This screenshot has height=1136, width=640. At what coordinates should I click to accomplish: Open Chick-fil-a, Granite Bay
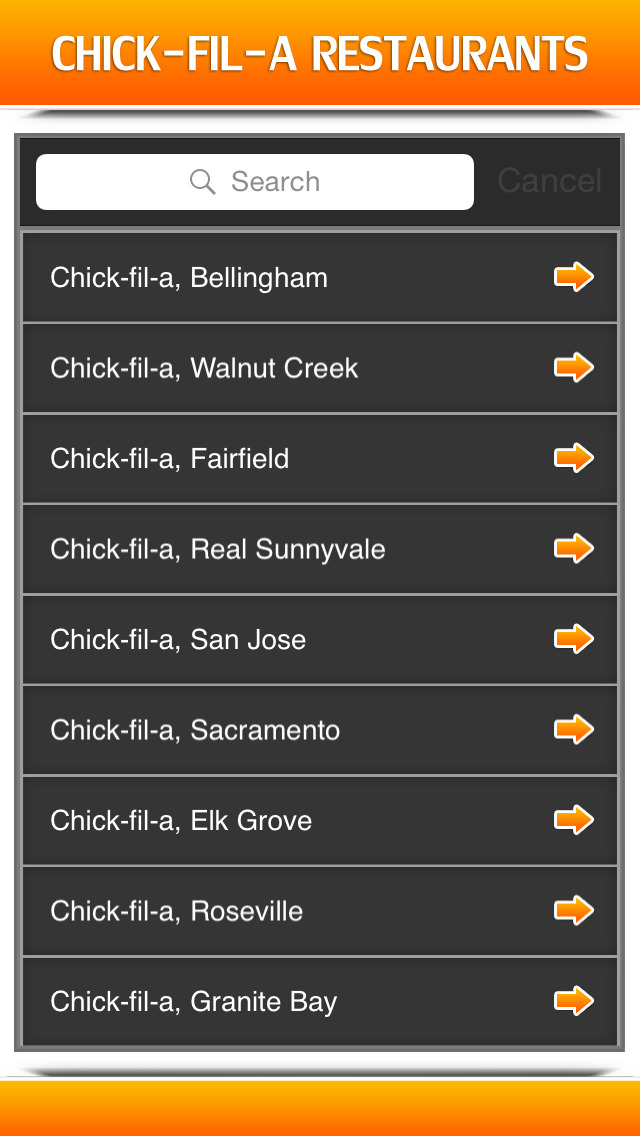point(320,1002)
